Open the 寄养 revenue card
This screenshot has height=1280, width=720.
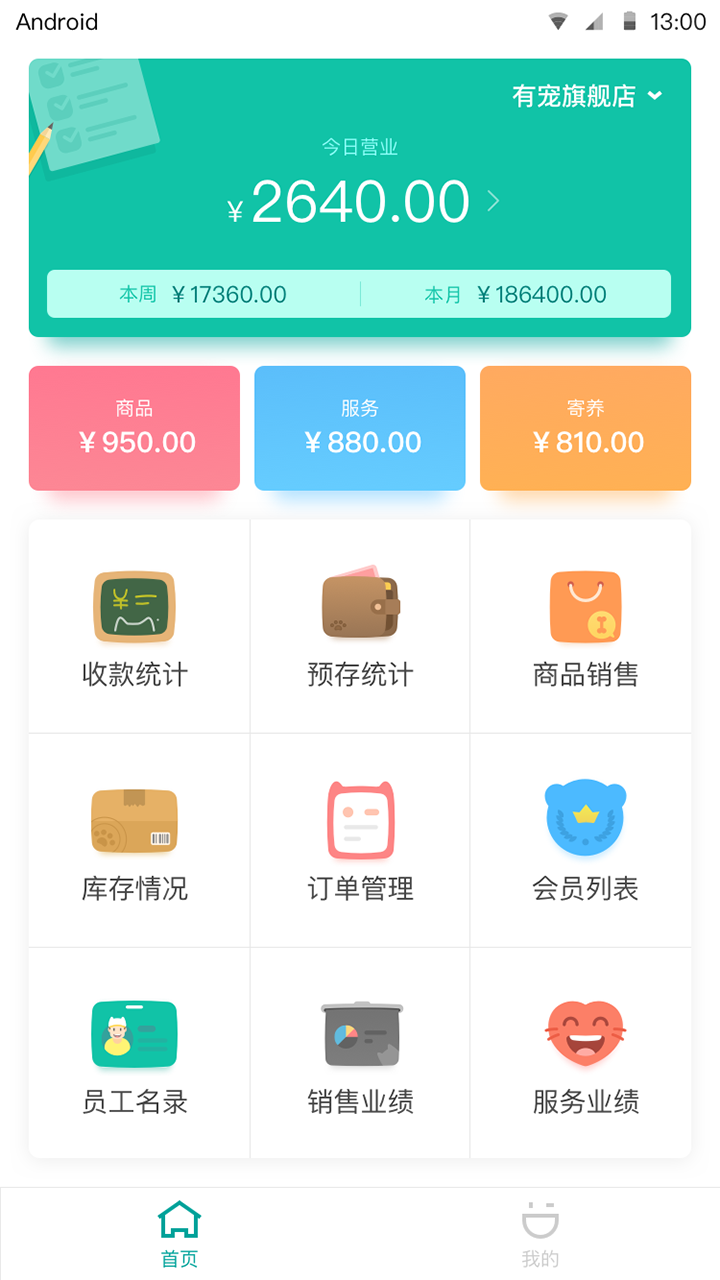point(585,428)
